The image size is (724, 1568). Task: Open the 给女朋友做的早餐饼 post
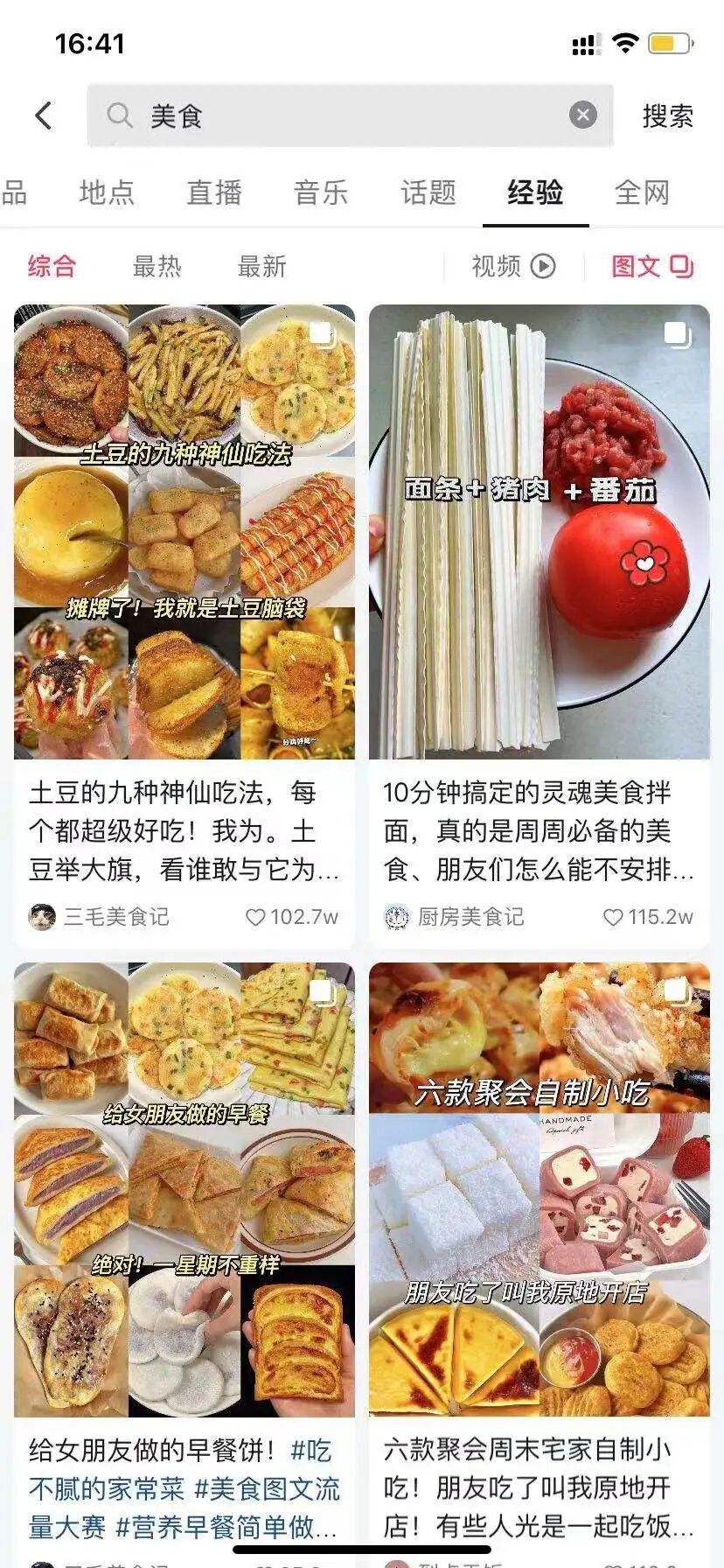pos(184,1190)
